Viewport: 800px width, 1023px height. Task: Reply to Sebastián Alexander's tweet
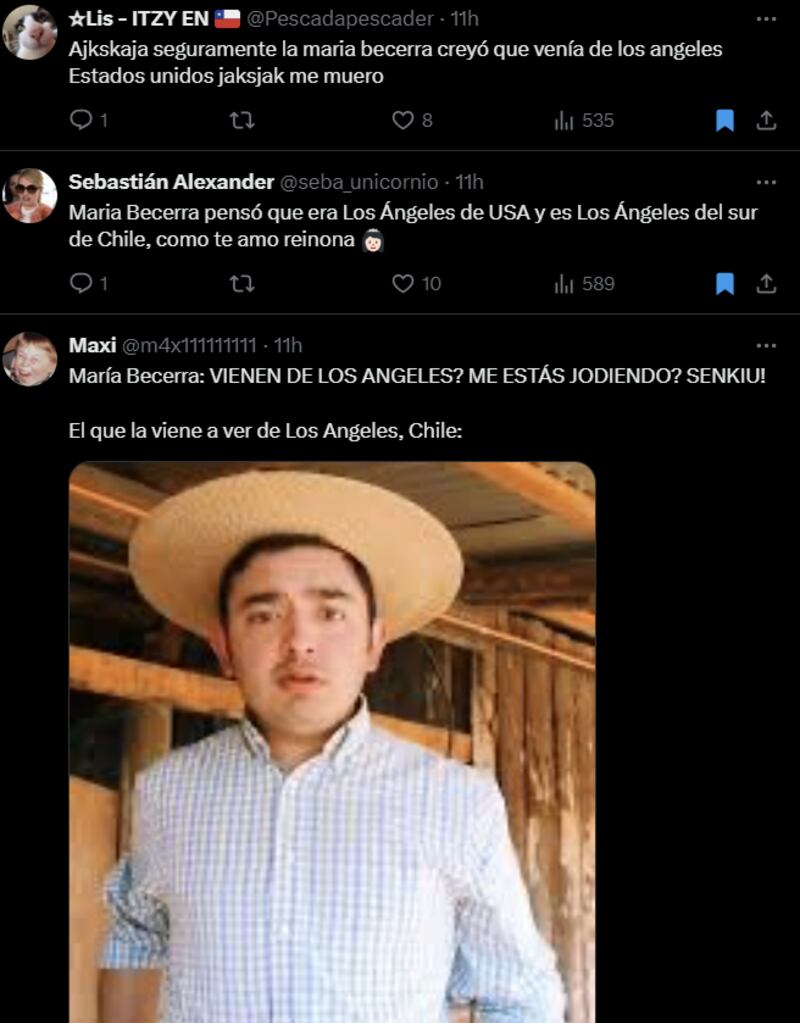pos(81,284)
